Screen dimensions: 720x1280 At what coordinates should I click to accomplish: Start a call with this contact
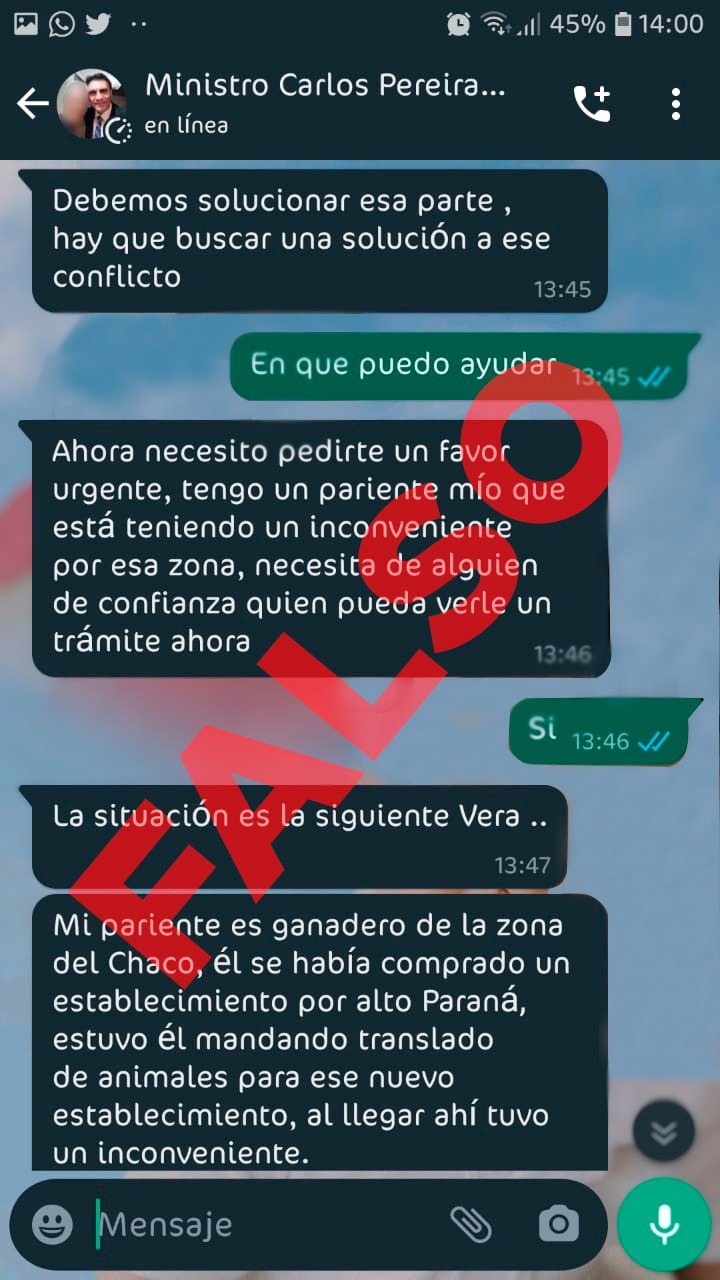(x=591, y=104)
